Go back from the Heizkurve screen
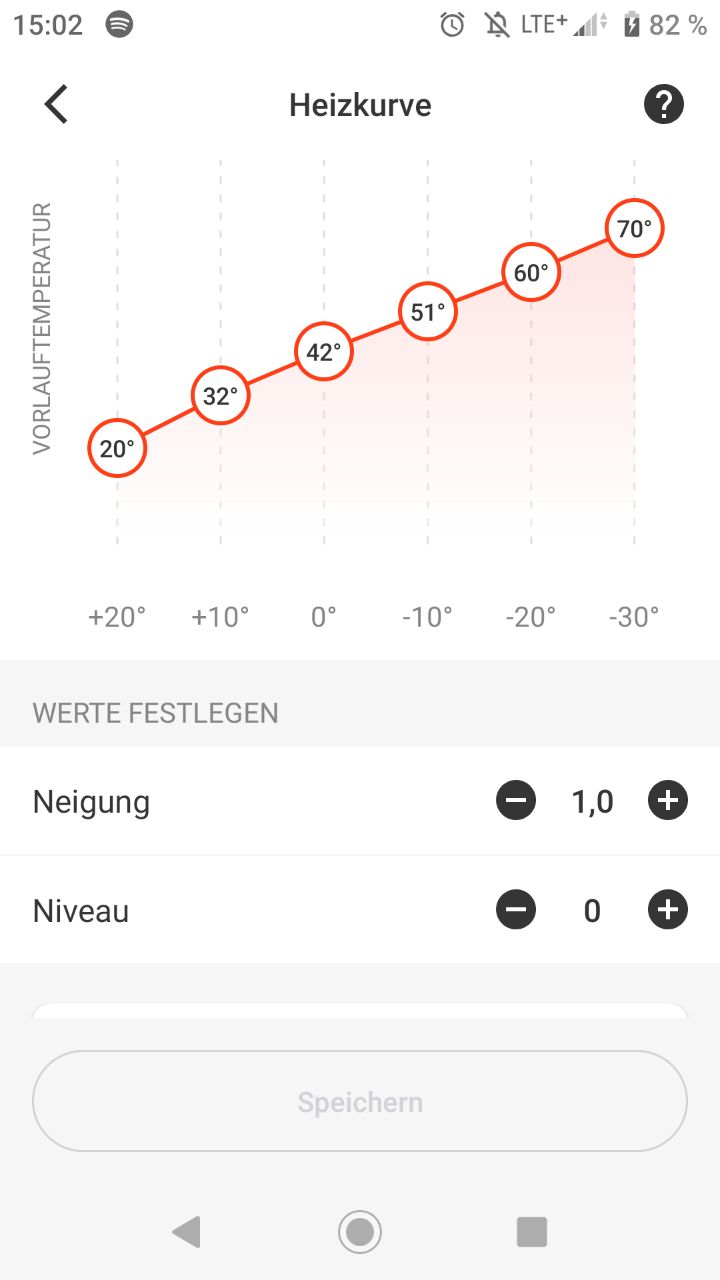The width and height of the screenshot is (720, 1280). pos(56,104)
